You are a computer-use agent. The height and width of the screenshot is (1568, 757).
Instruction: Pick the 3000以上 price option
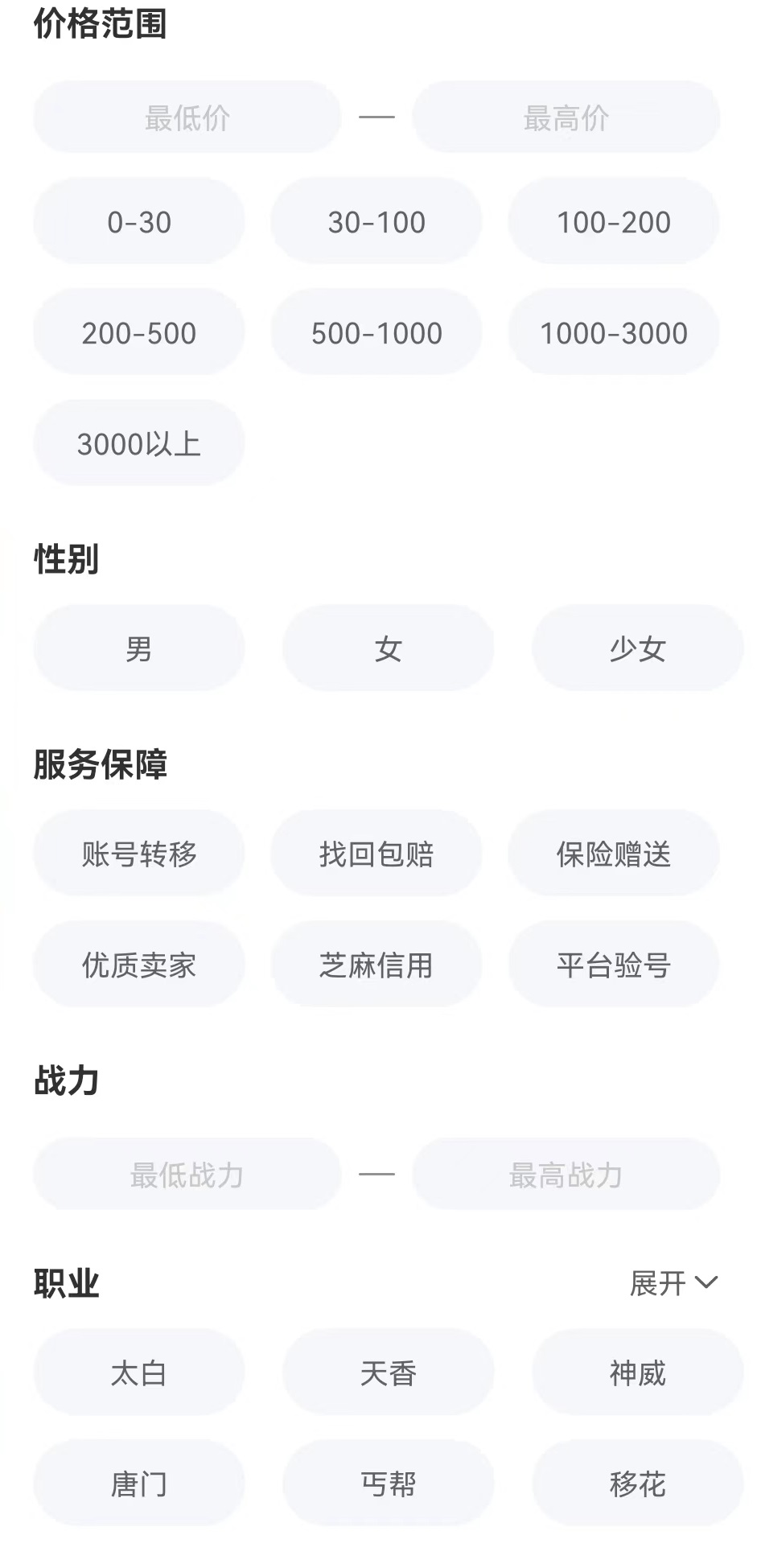pyautogui.click(x=139, y=443)
